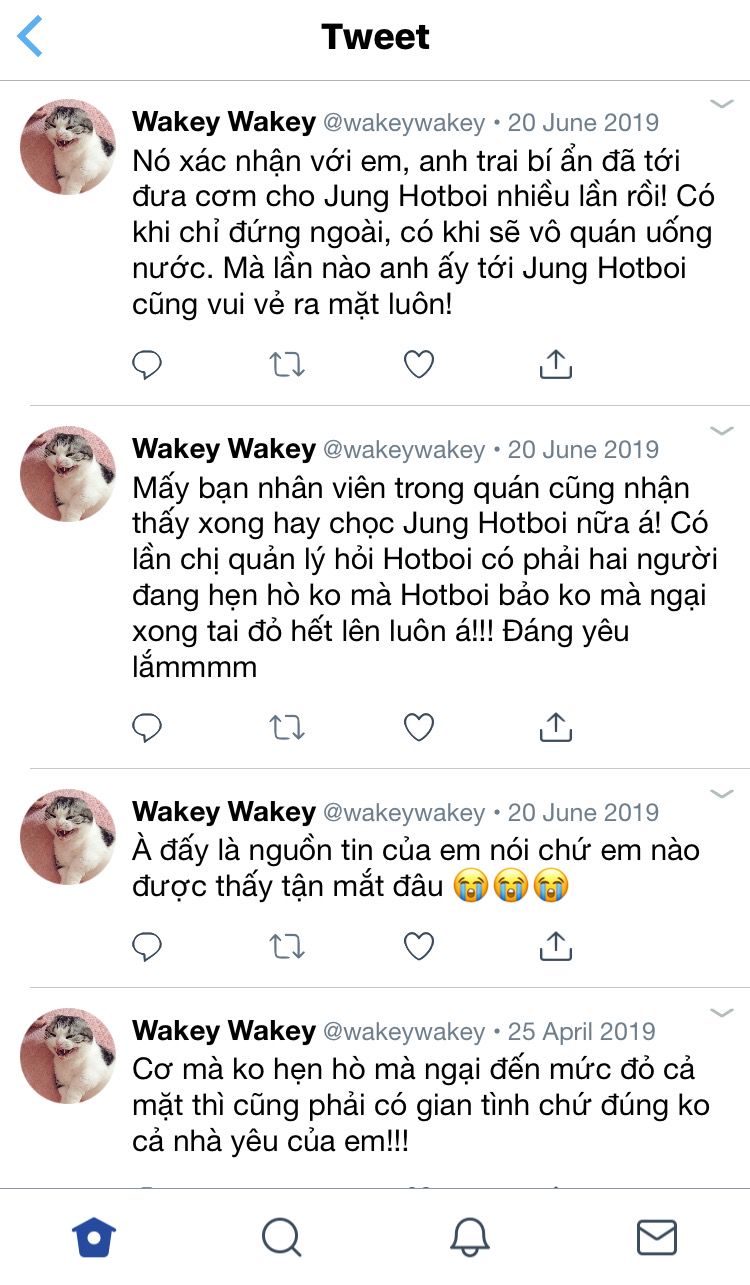The width and height of the screenshot is (750, 1285).
Task: Reply to the tweet "À đấy là nguồn tin"
Action: [x=147, y=946]
